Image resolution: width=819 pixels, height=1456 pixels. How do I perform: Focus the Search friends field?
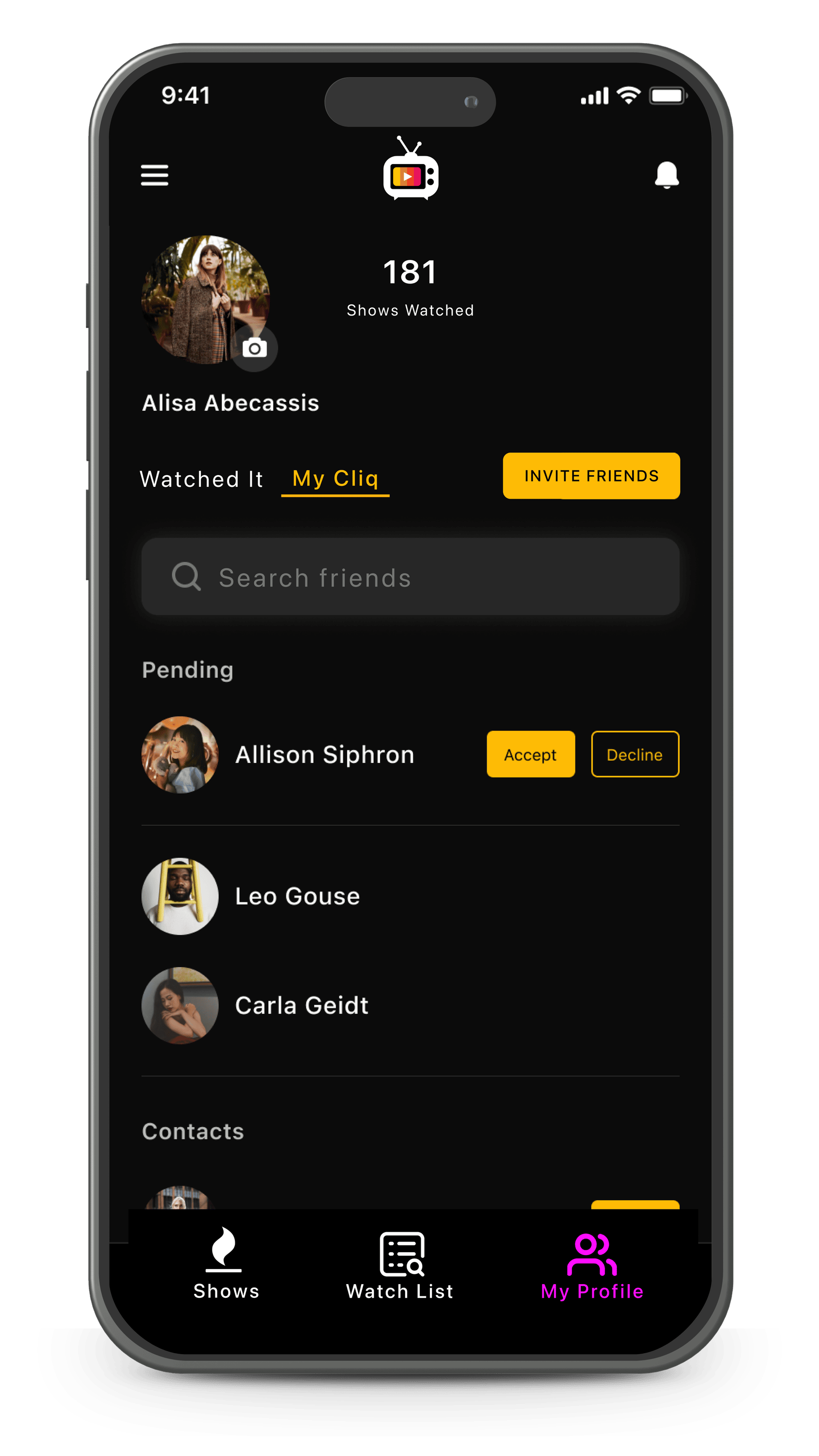(x=410, y=577)
